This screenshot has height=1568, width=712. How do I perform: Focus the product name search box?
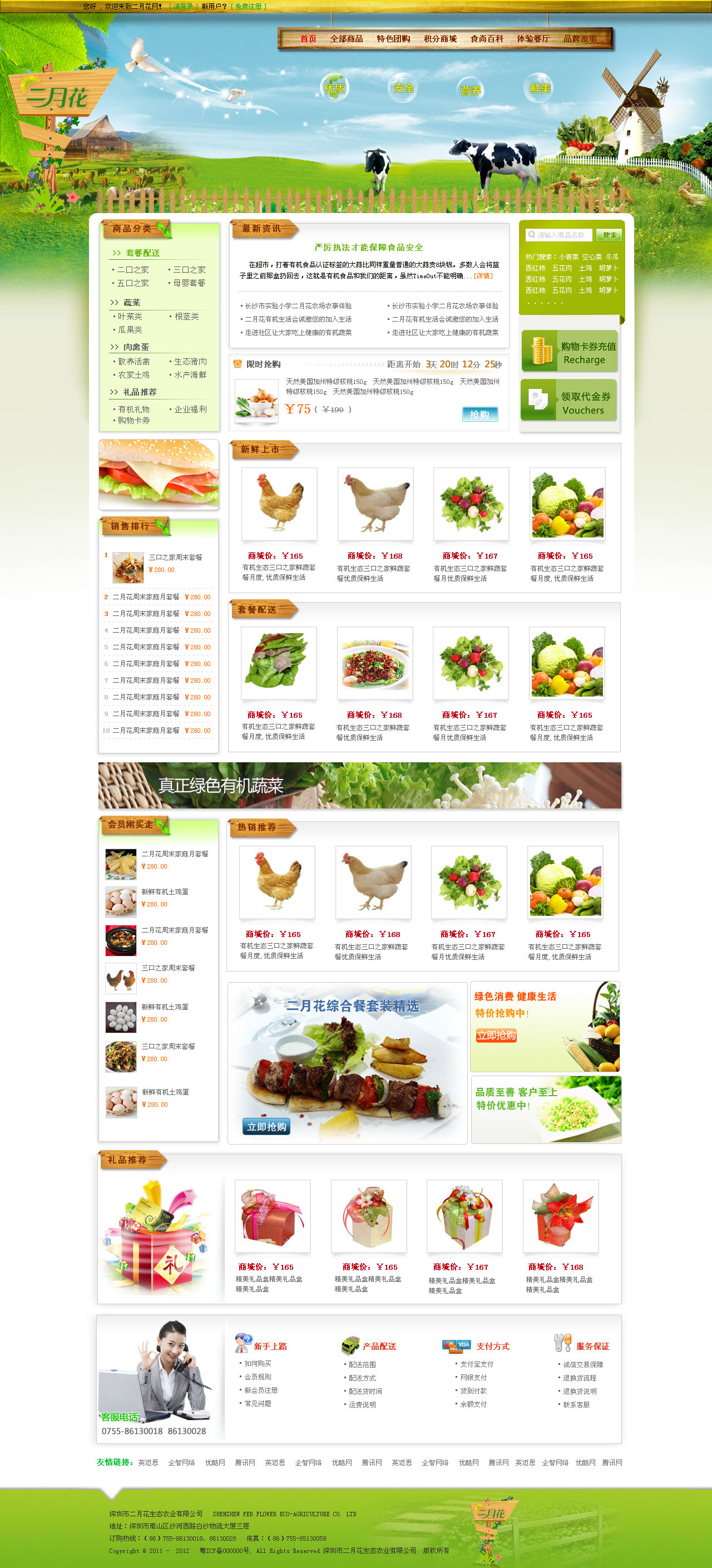(x=560, y=235)
